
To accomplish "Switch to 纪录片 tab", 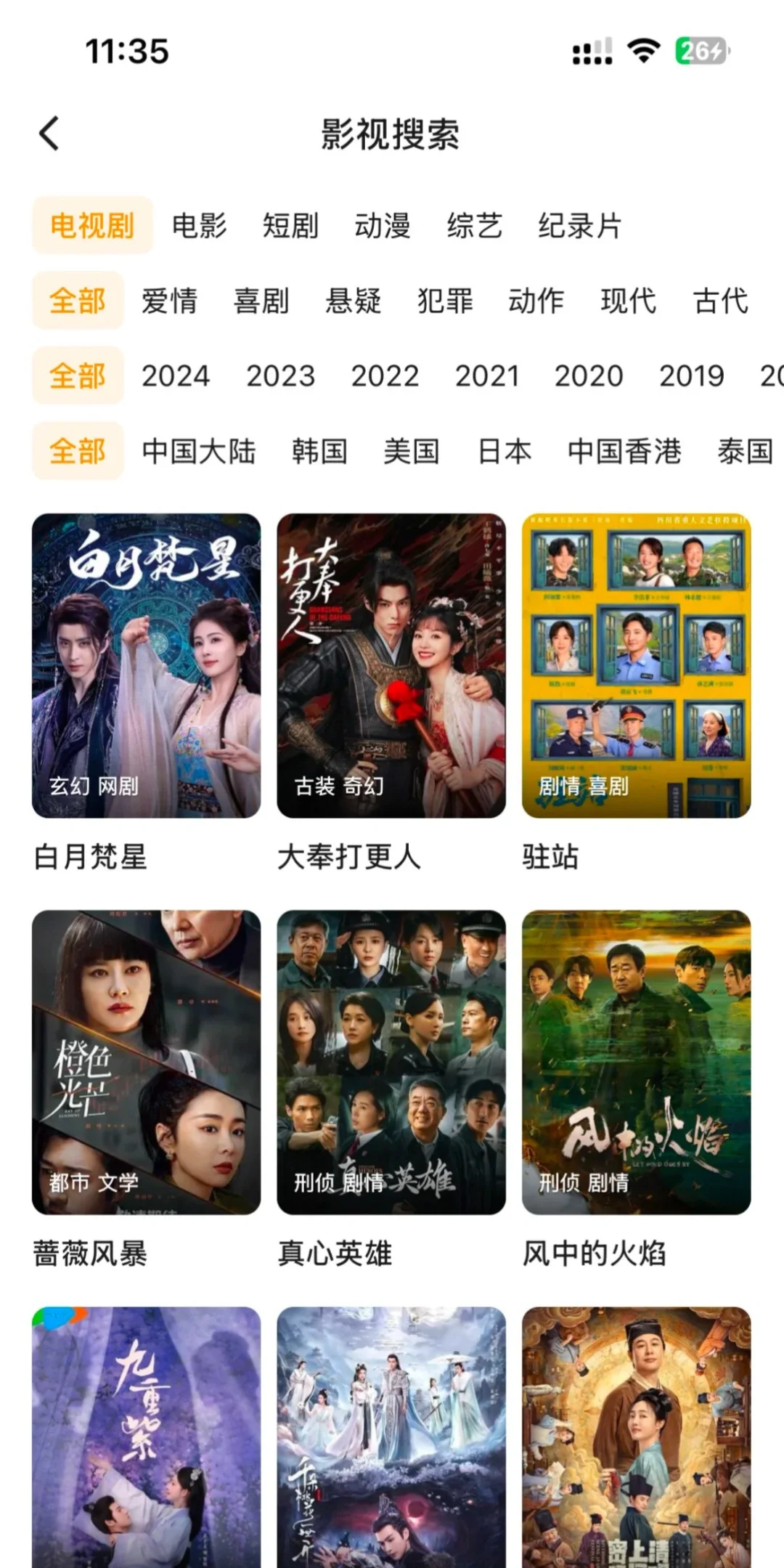I will click(x=579, y=226).
